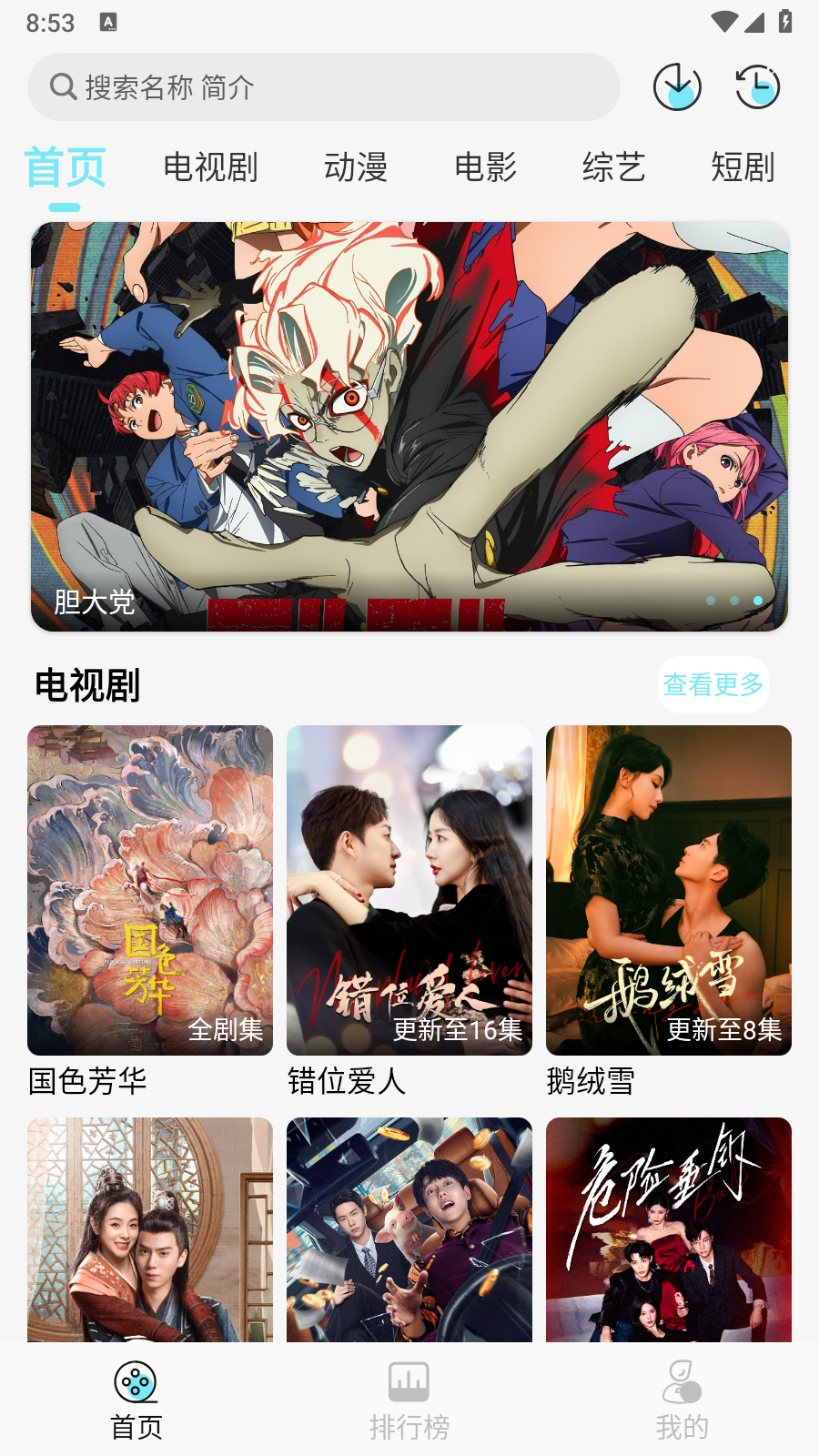
Task: Open the 综艺 category
Action: tap(615, 167)
